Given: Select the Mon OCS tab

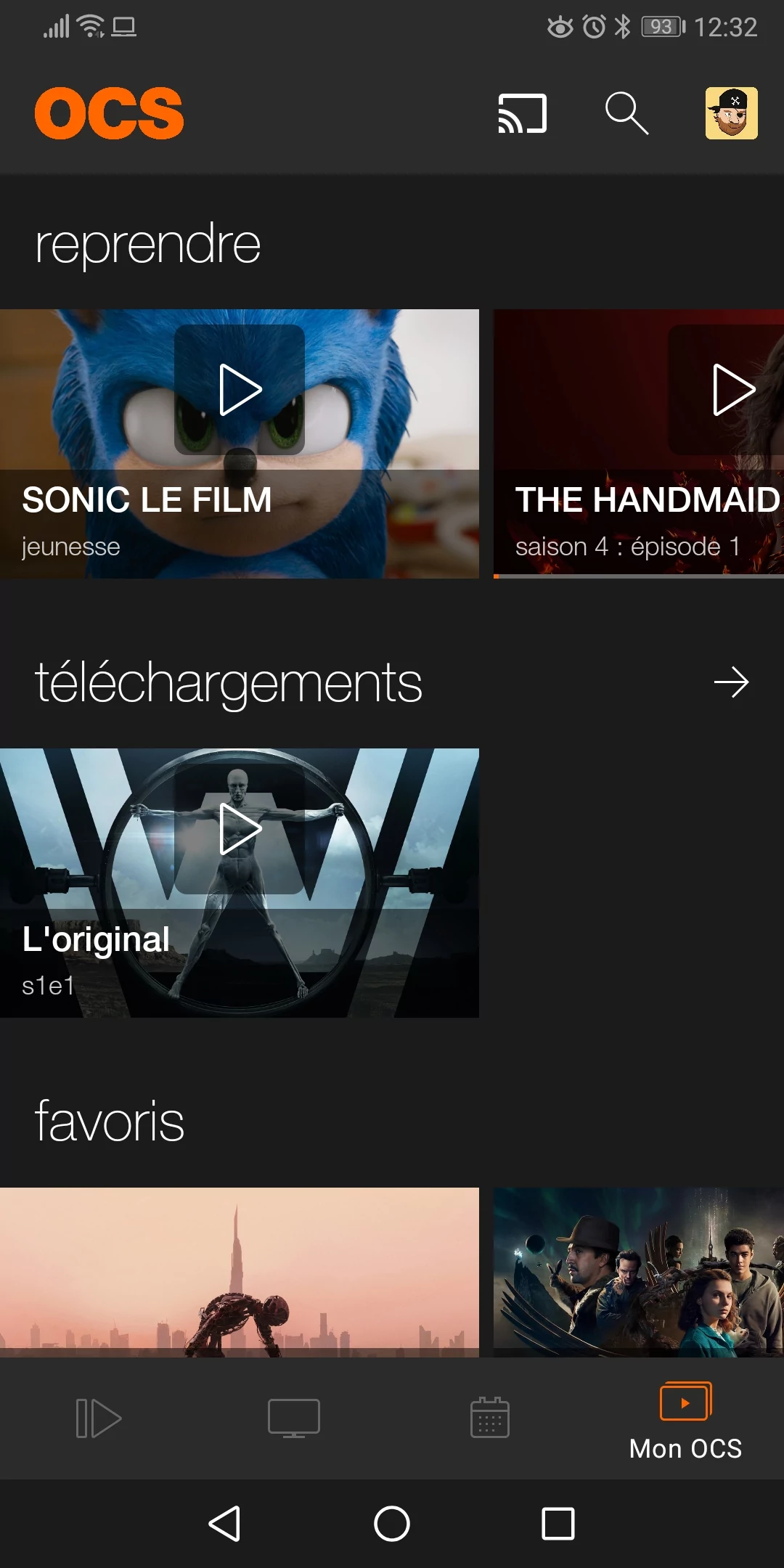Looking at the screenshot, I should 685,1421.
